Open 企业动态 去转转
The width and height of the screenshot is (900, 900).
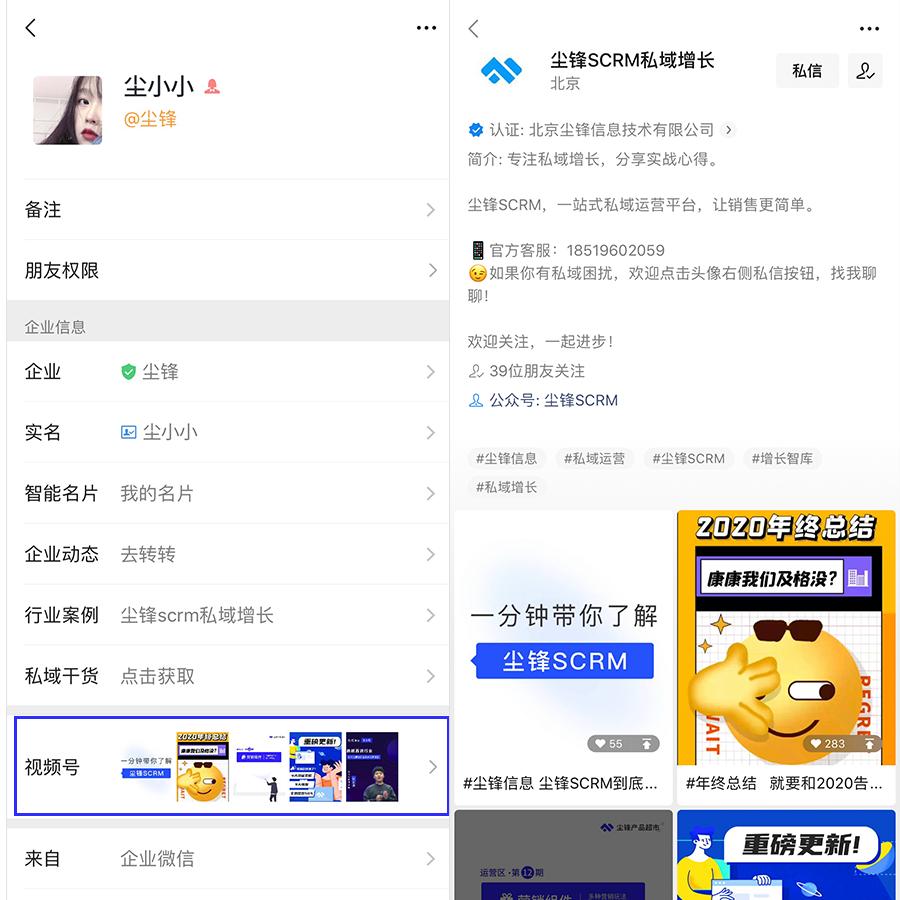pos(229,554)
